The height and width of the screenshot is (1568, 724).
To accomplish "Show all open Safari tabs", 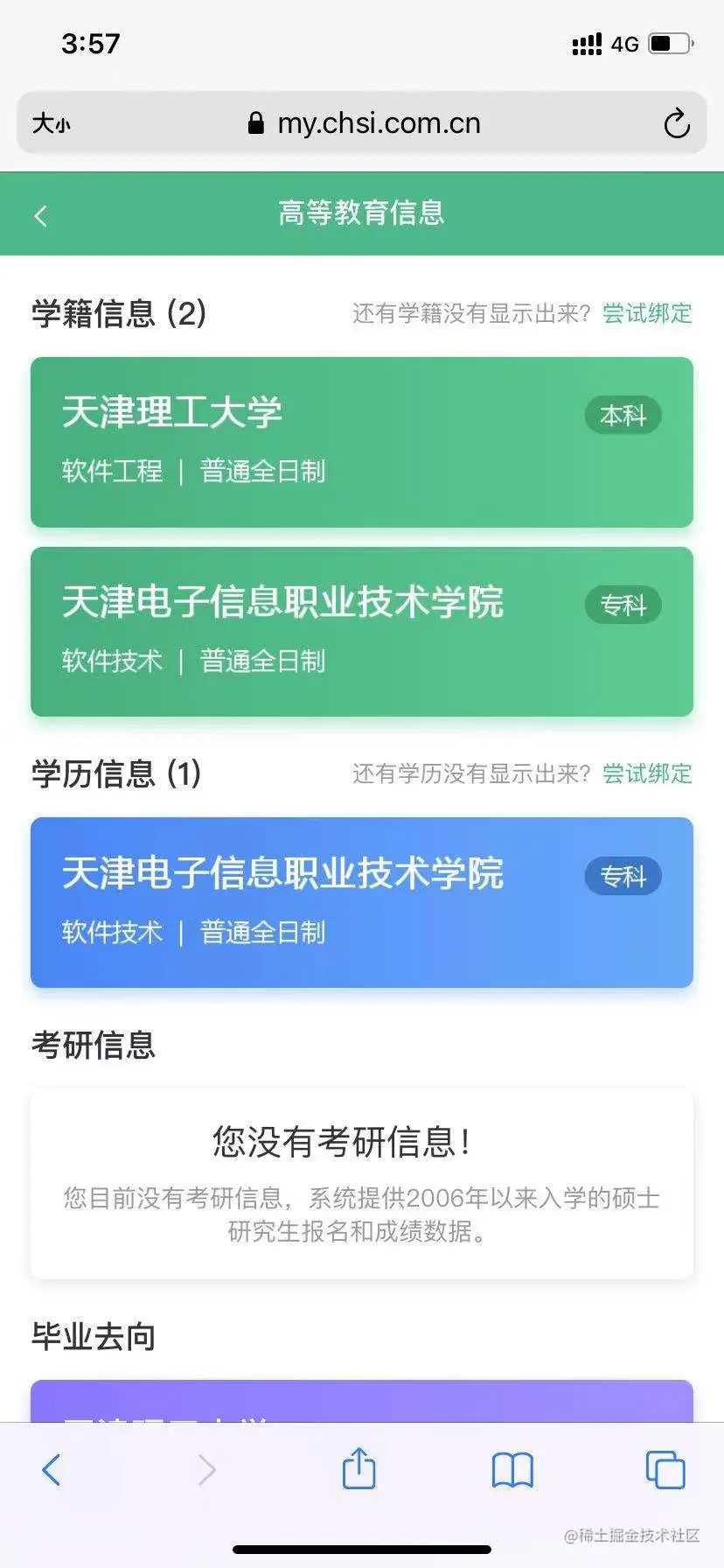I will tap(665, 1470).
